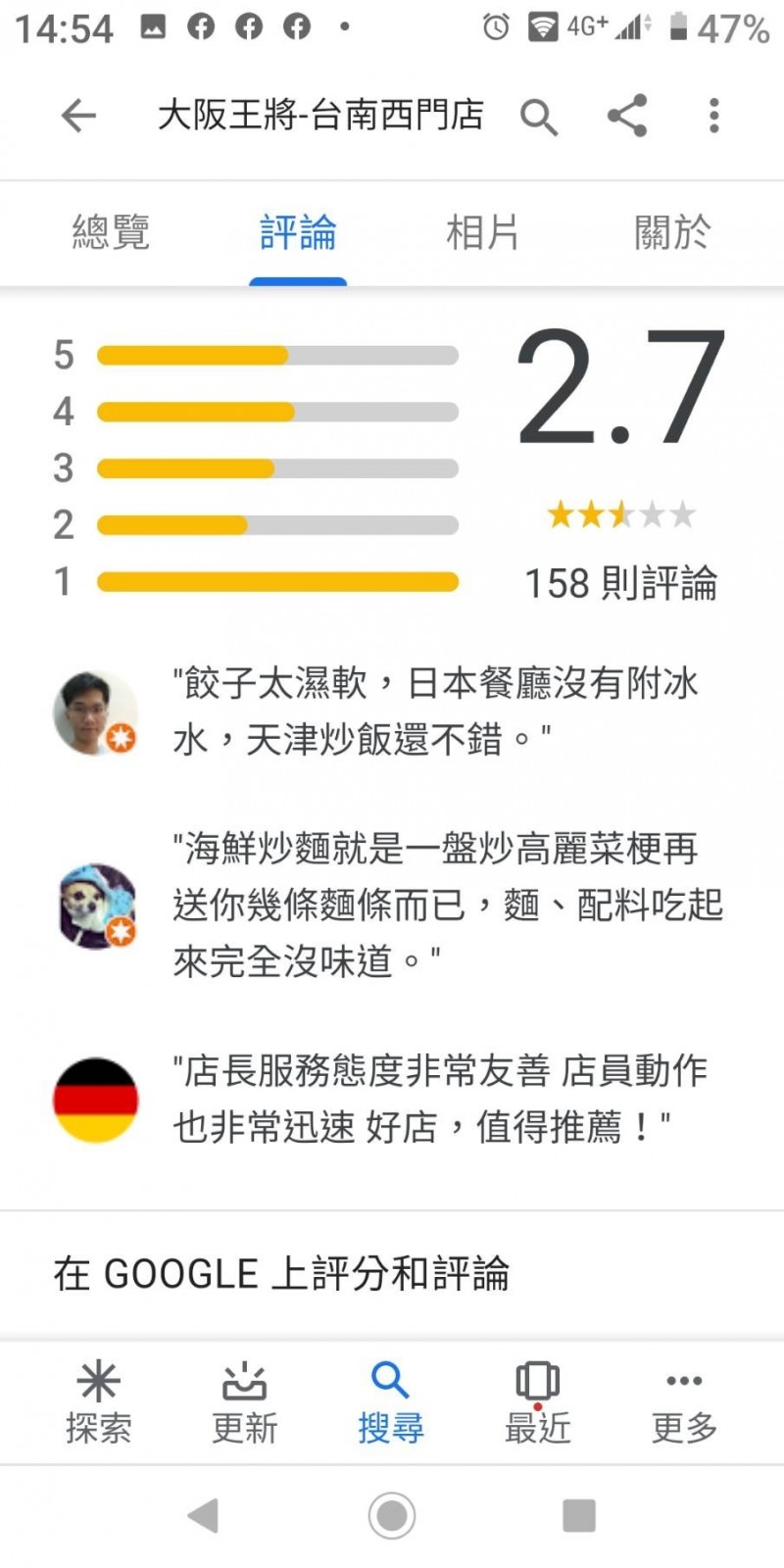
Task: Switch to the 總覽 tab
Action: tap(111, 233)
